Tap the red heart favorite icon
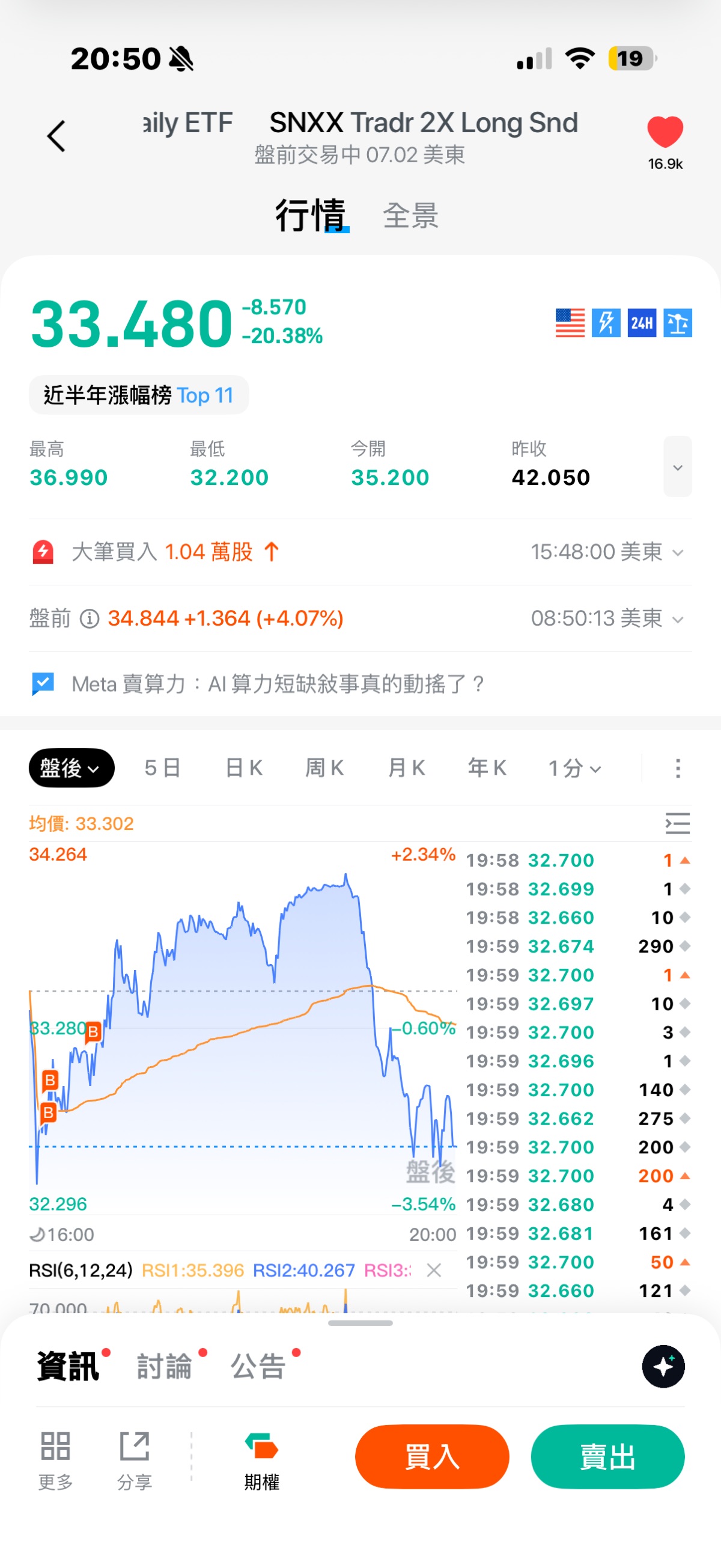 (x=665, y=132)
